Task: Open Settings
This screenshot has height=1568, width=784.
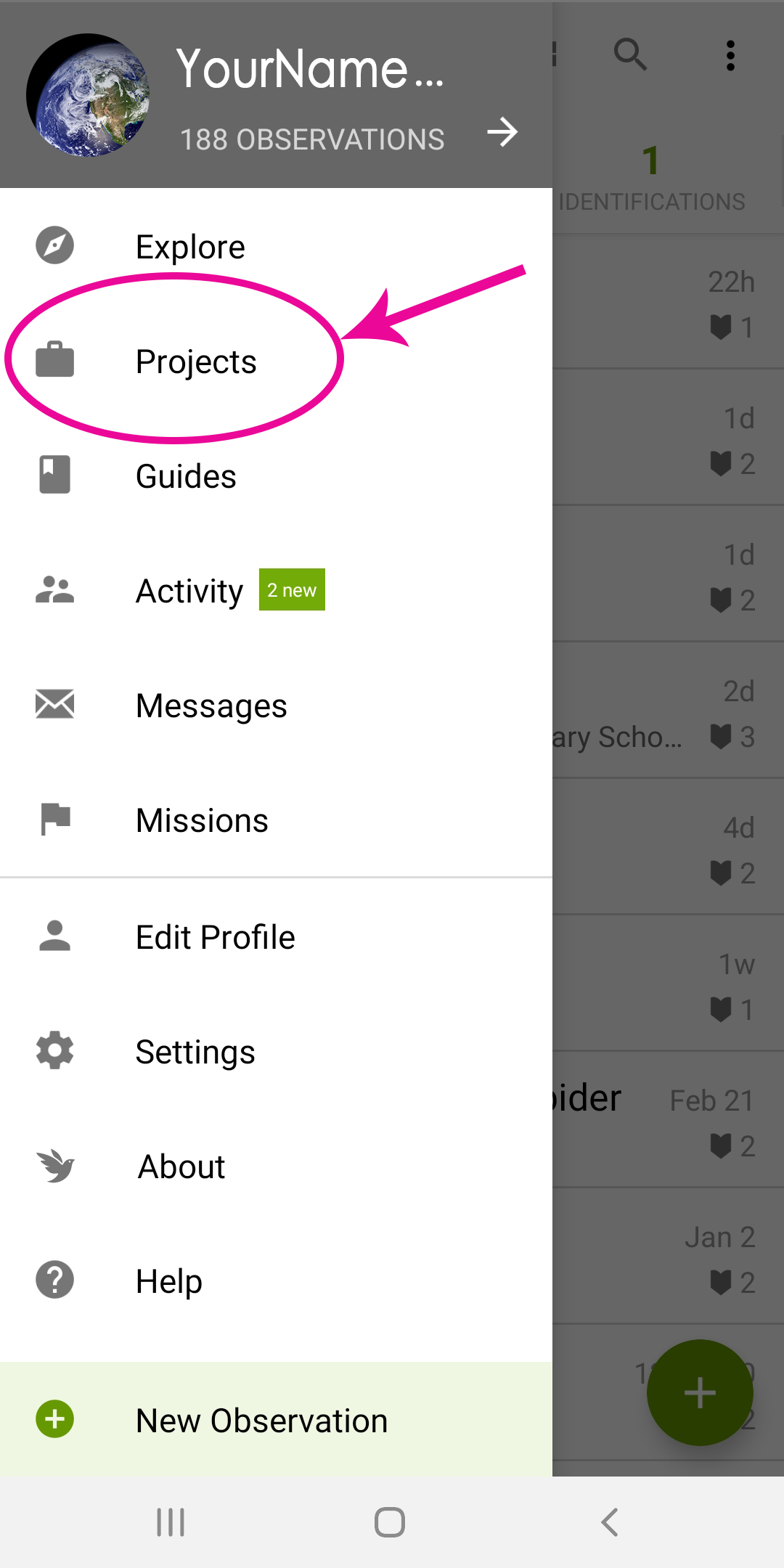Action: 195,1051
